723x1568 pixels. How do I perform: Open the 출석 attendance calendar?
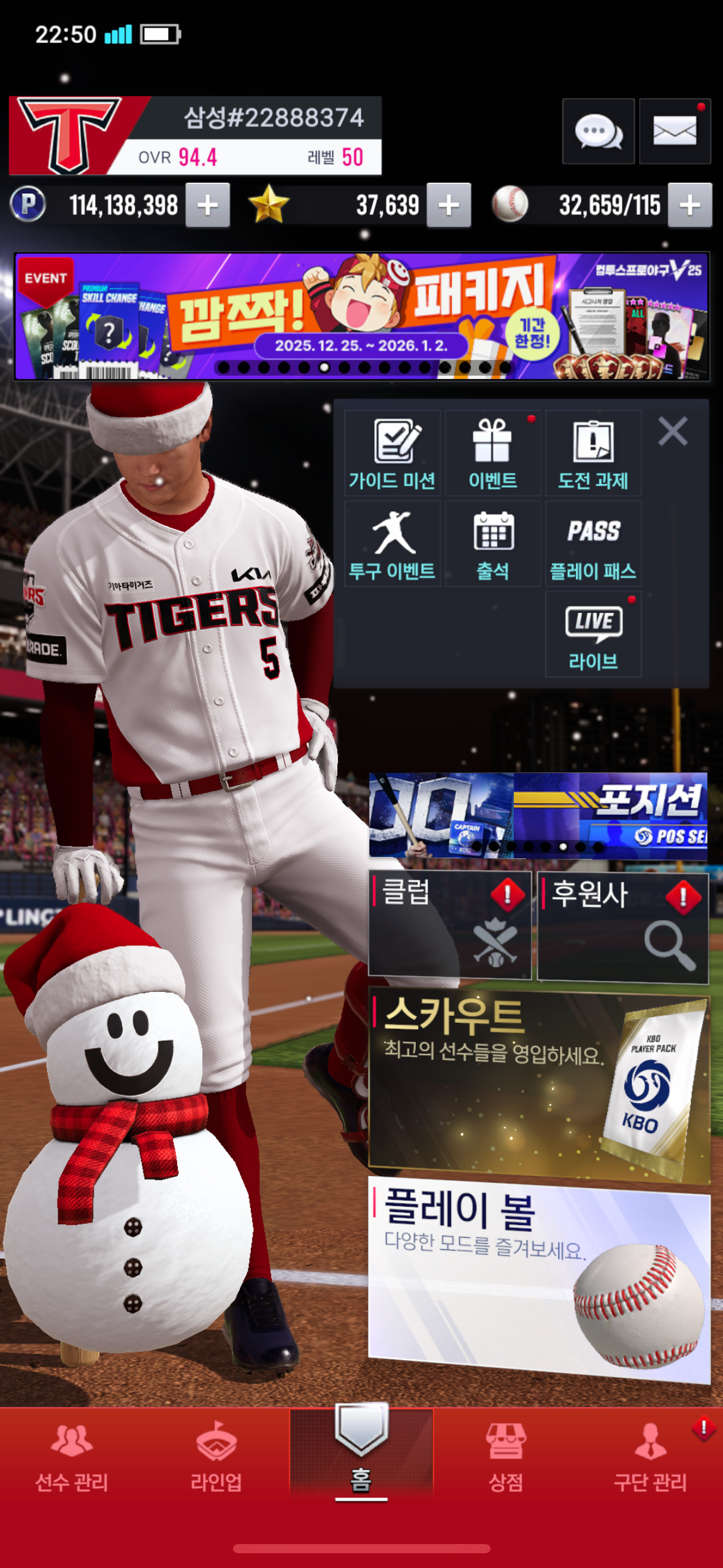click(492, 544)
